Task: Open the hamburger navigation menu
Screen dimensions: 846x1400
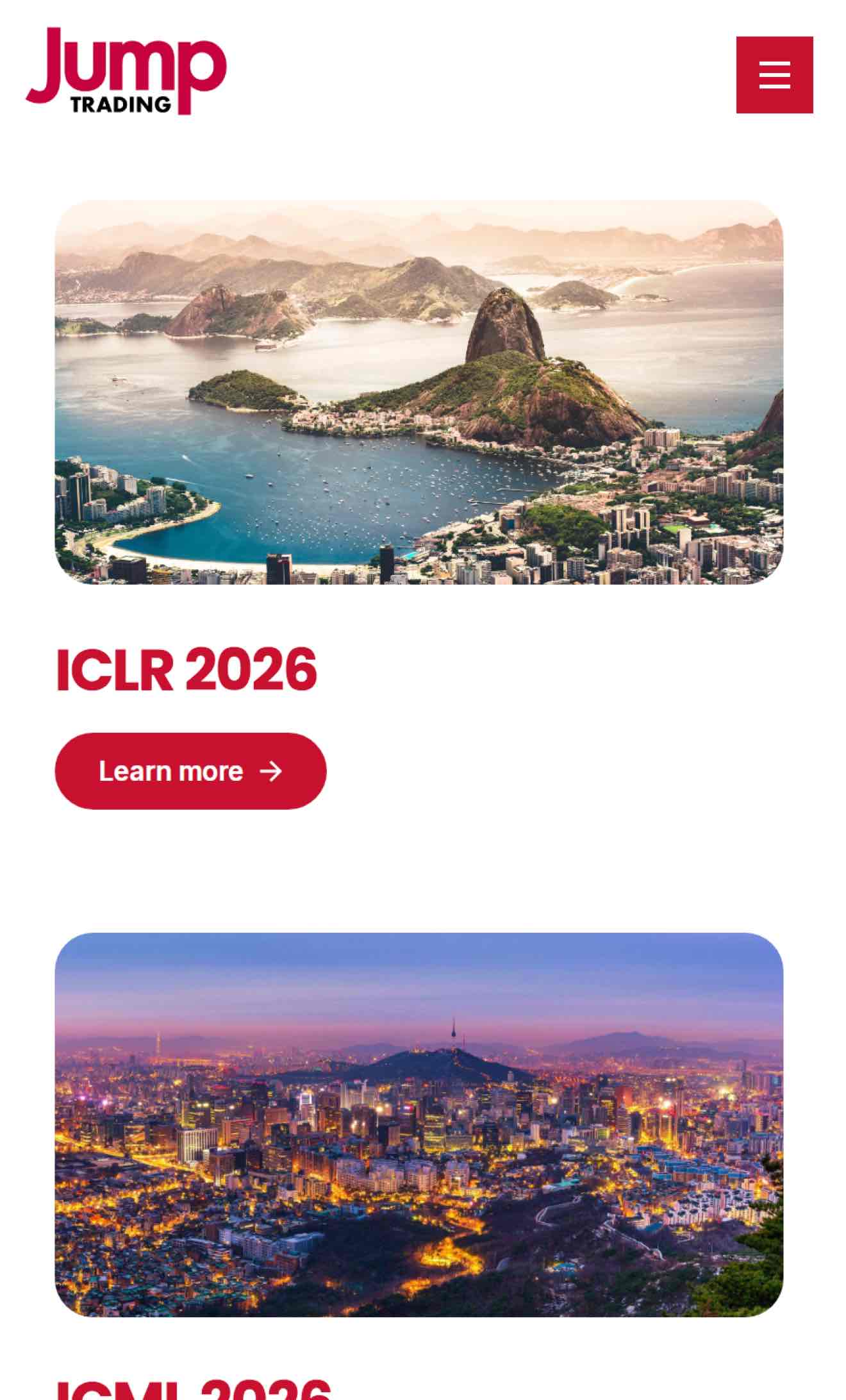Action: (x=774, y=75)
